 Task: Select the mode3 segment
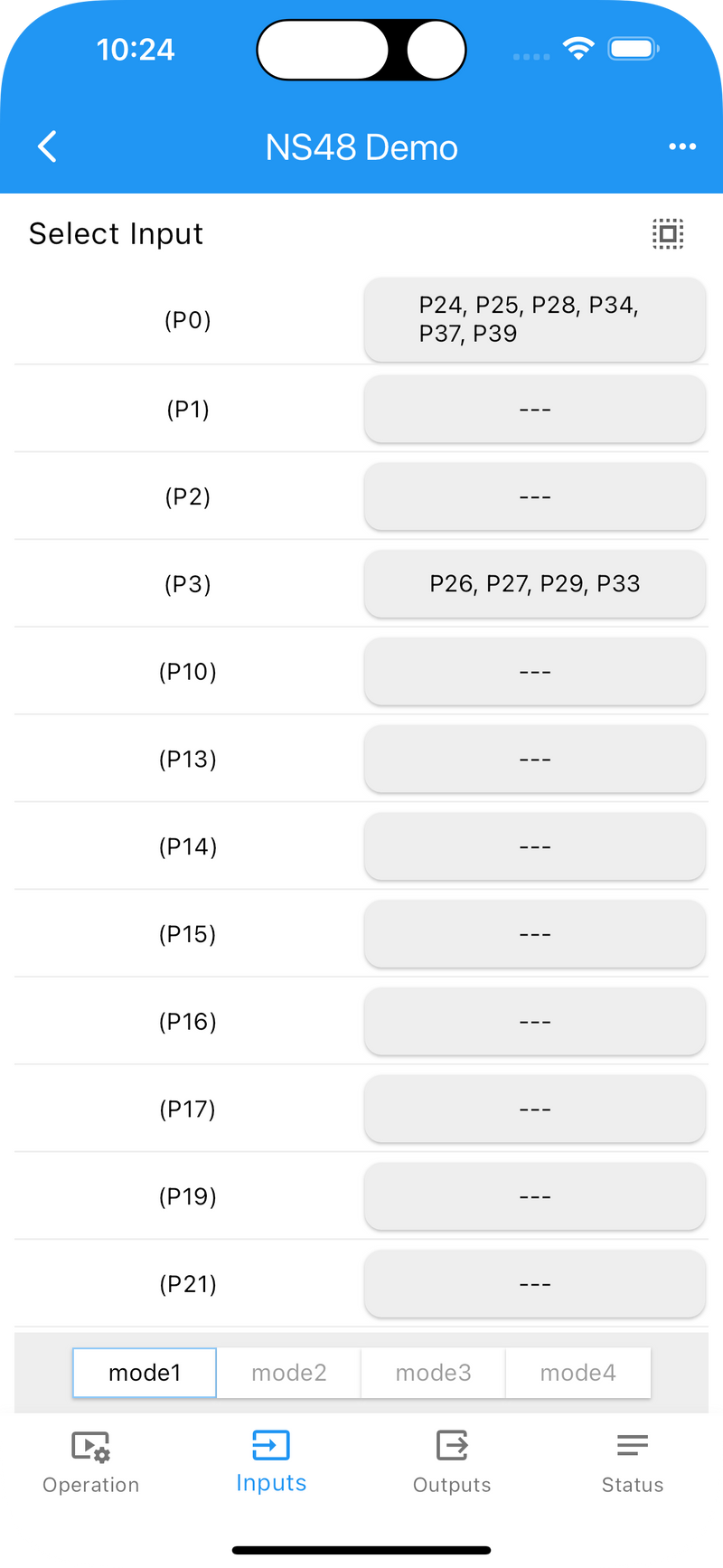coord(434,1373)
